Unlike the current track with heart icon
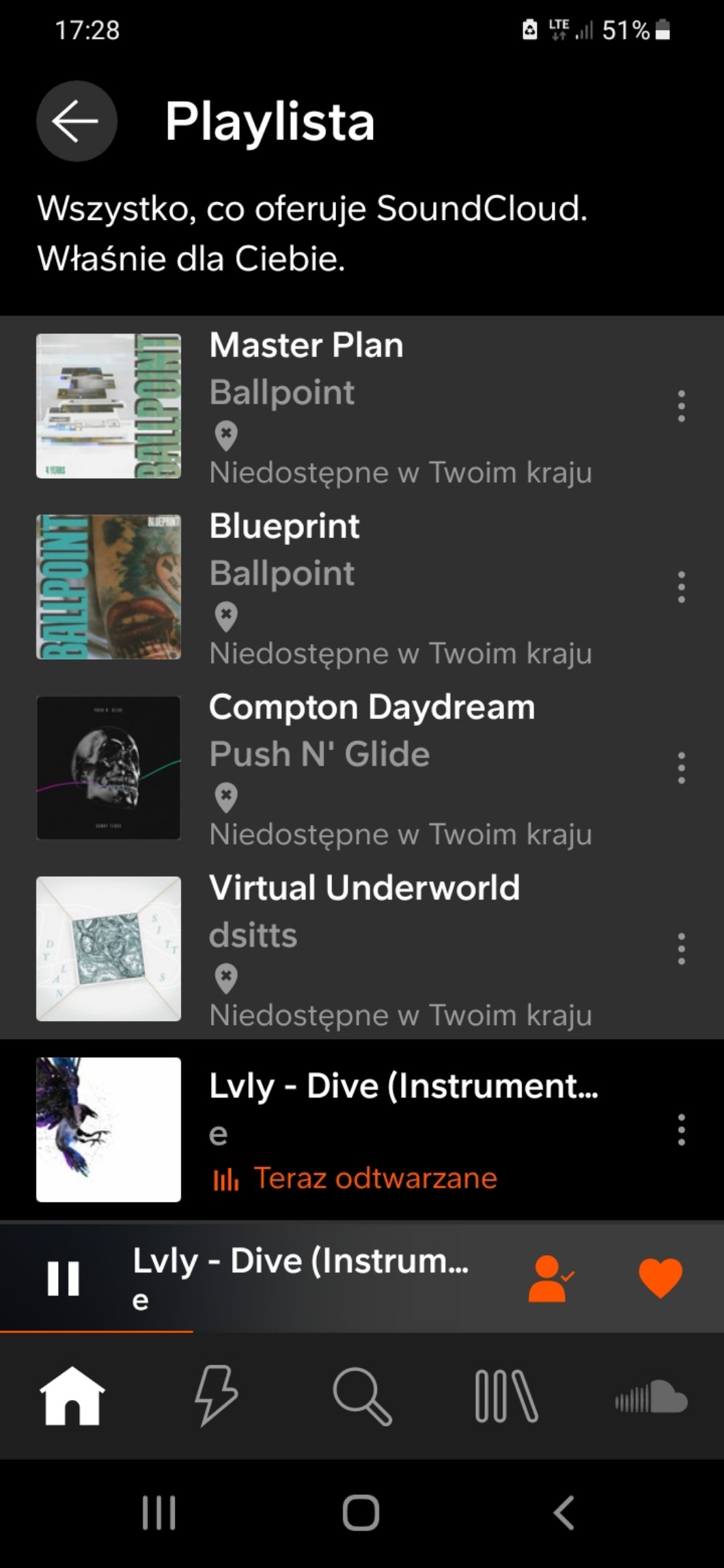 pos(660,1278)
